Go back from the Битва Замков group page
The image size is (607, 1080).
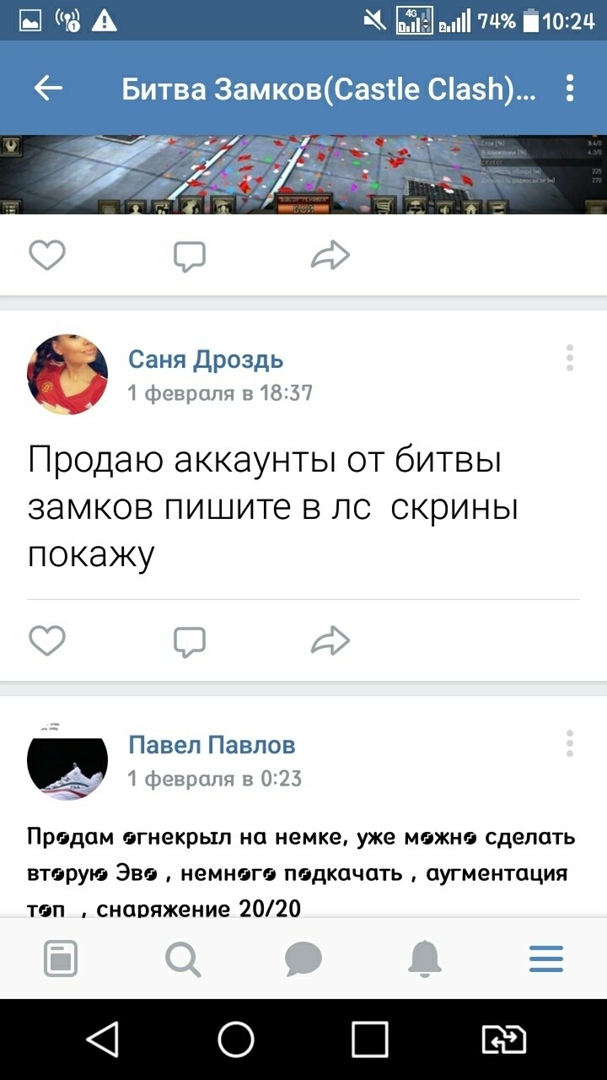tap(48, 88)
